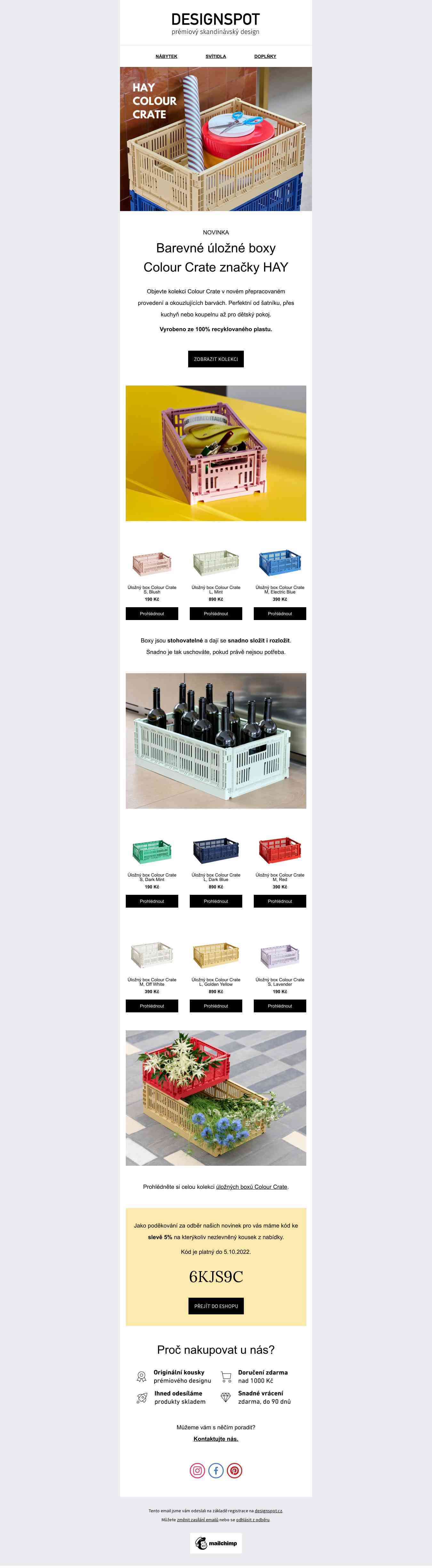Tap Prohlédnout under Colour Crate L, Mint
This screenshot has width=432, height=1568.
[x=216, y=614]
